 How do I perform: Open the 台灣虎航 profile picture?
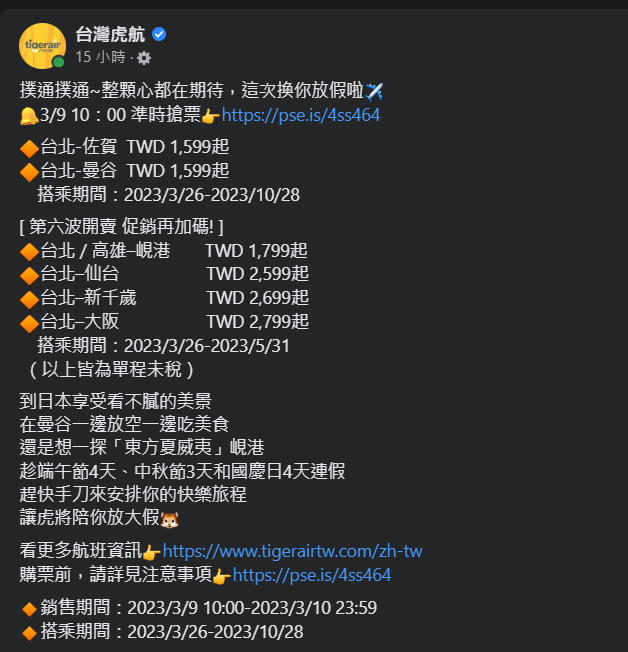43,45
